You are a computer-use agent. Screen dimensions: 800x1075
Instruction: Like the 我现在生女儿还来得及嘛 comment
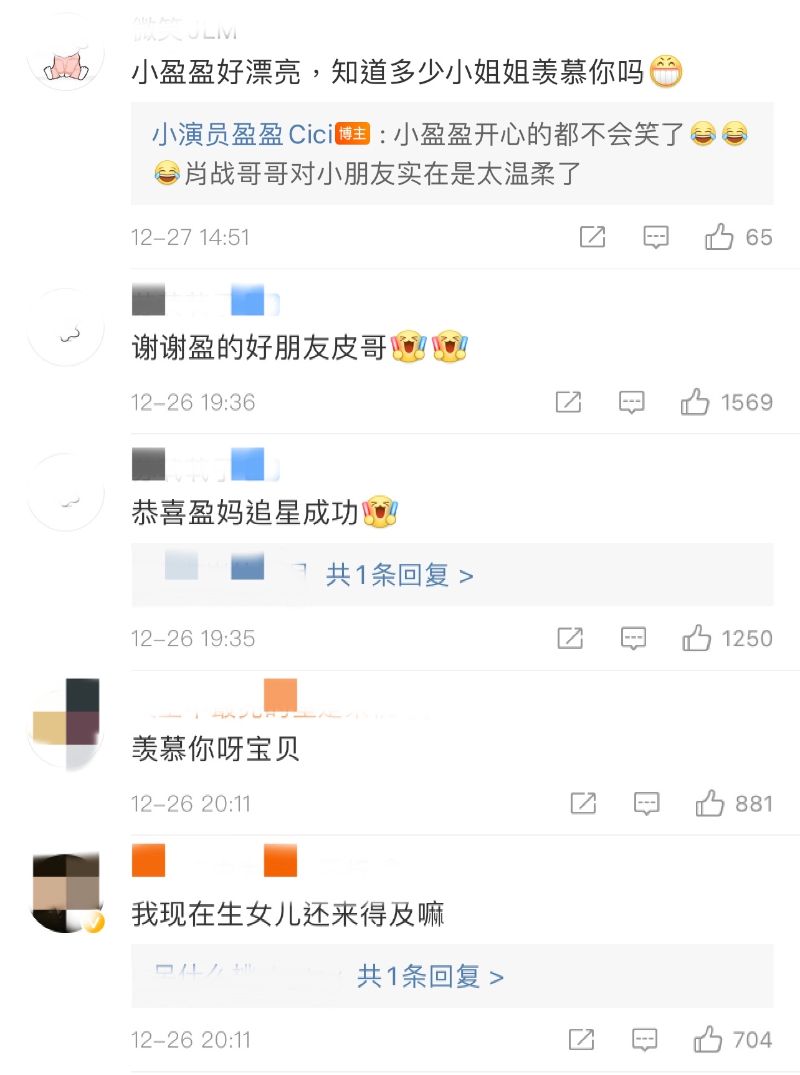pos(709,1040)
